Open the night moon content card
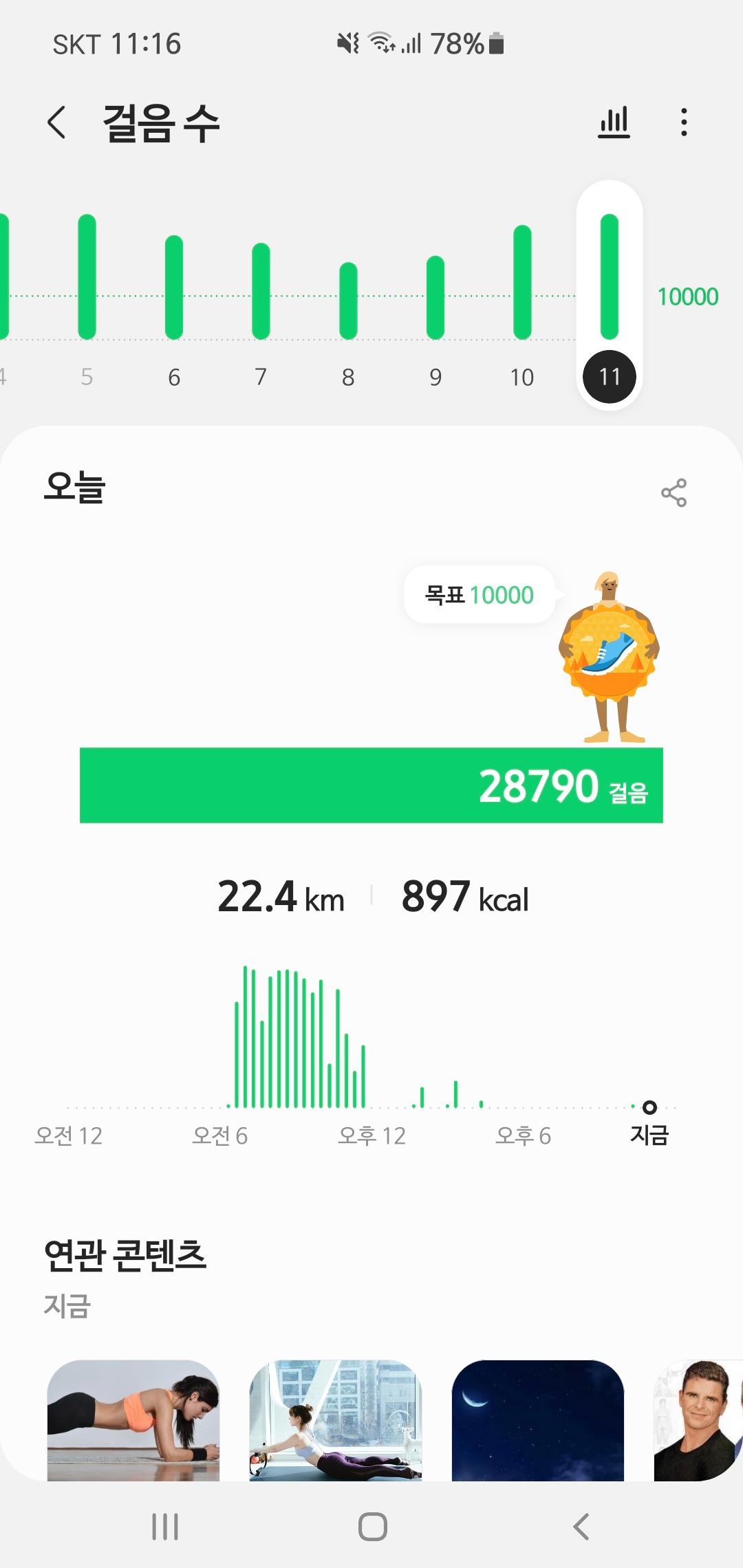The height and width of the screenshot is (1568, 743). (x=537, y=1419)
